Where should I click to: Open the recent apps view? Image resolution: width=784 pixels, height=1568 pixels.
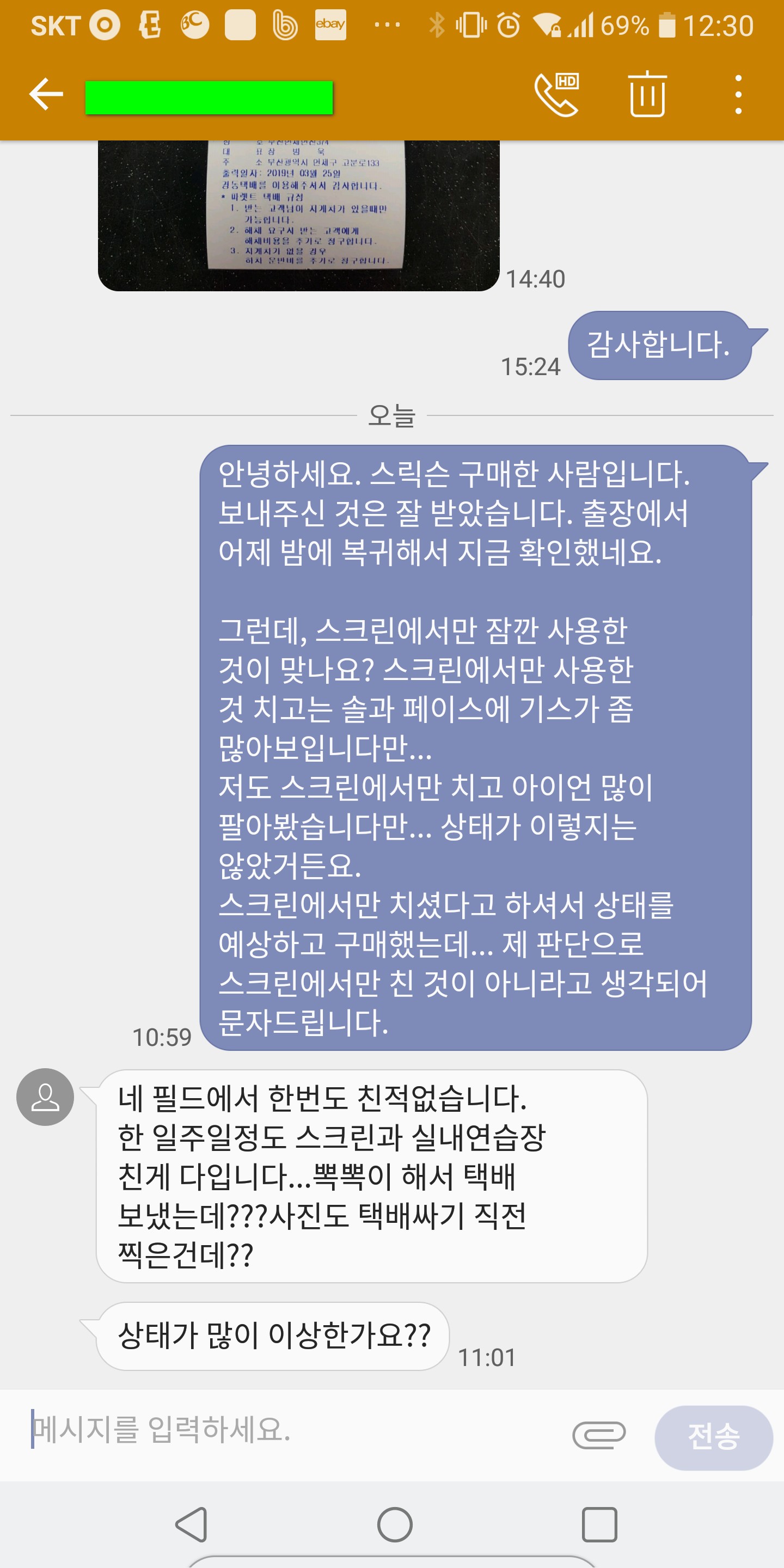tap(599, 1524)
